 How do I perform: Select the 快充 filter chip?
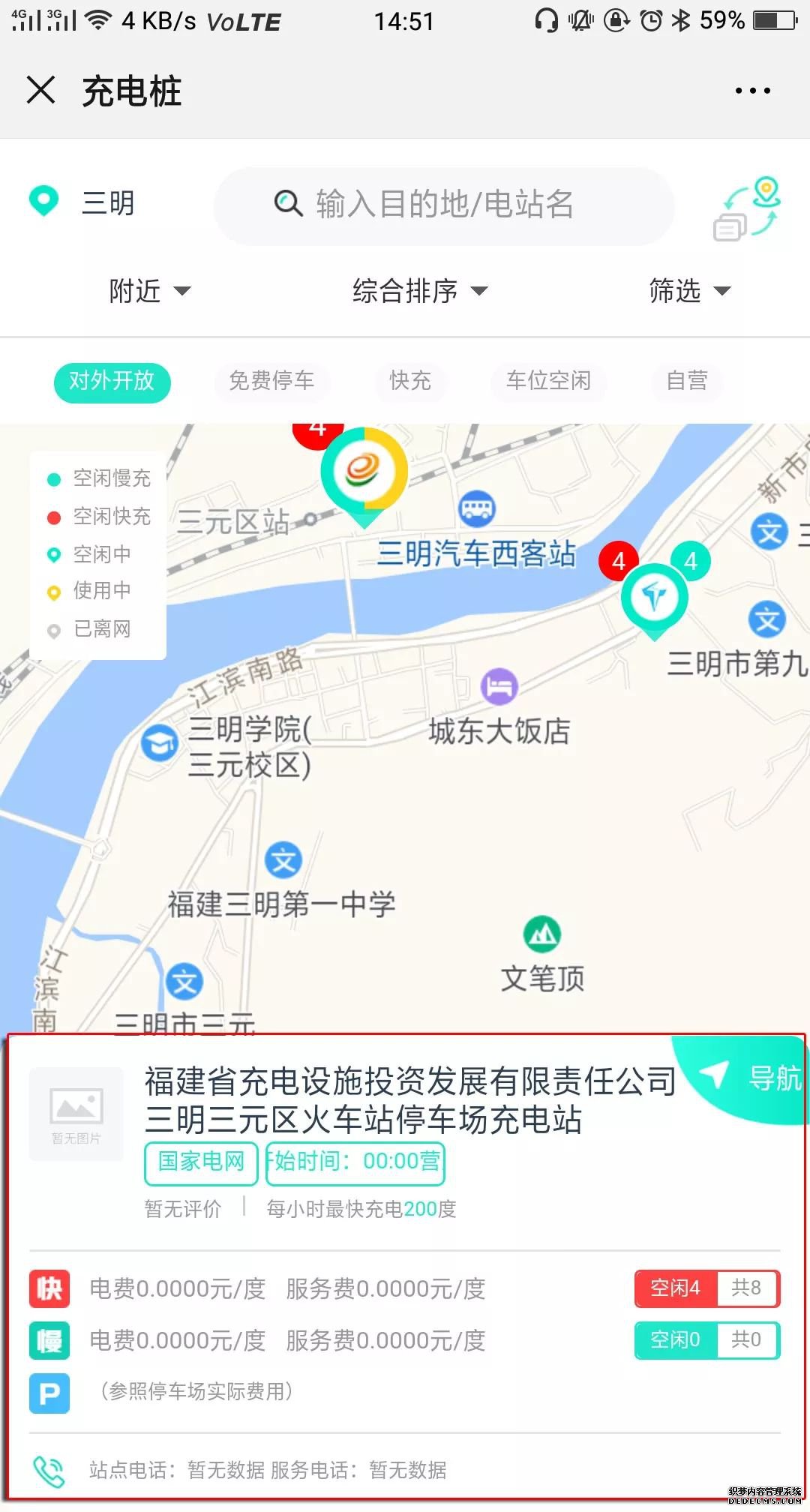(410, 382)
